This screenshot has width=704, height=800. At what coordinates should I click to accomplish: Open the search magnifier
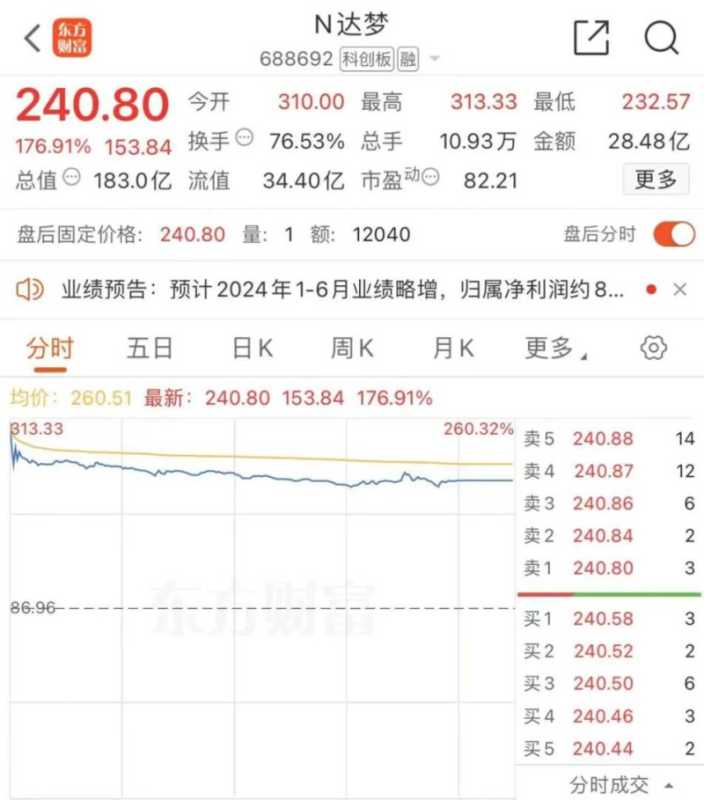tap(661, 37)
